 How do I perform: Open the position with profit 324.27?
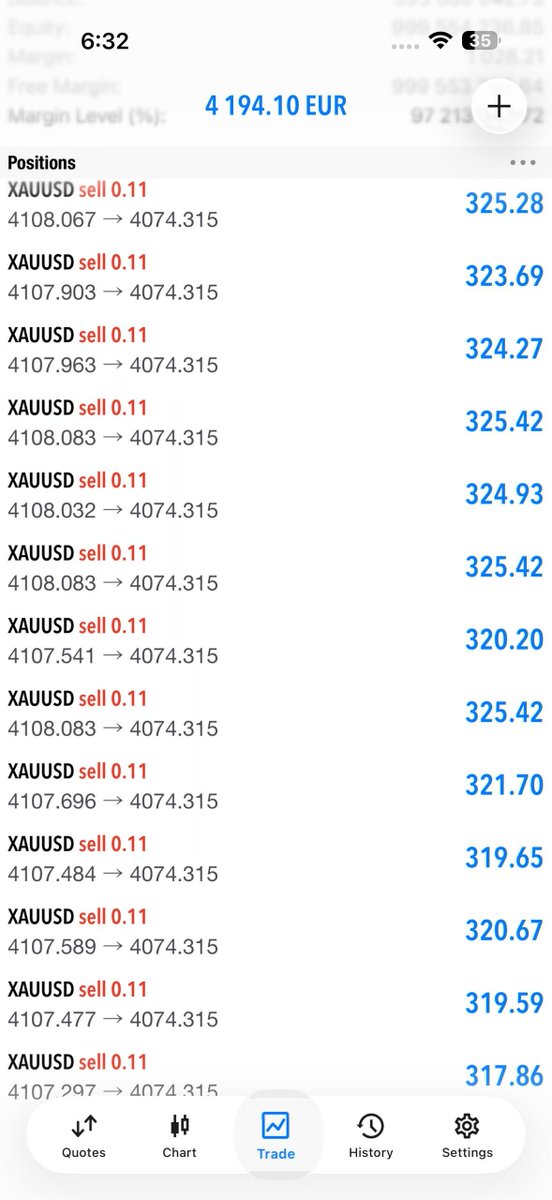(276, 350)
